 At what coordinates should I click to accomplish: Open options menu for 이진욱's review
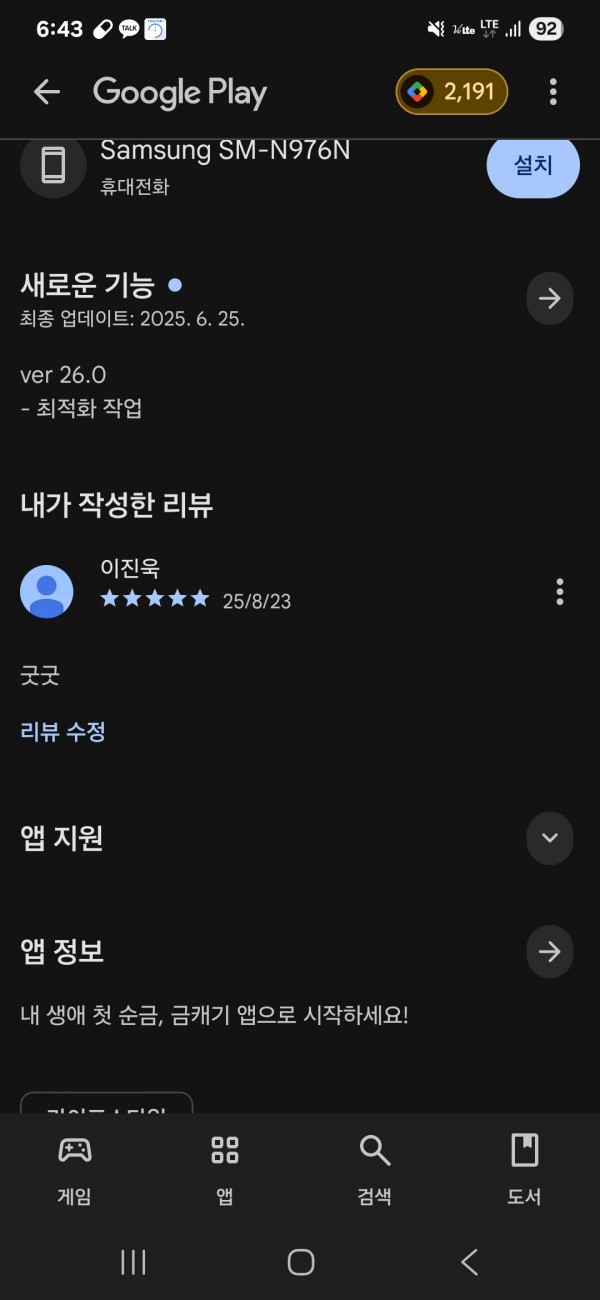pos(559,591)
